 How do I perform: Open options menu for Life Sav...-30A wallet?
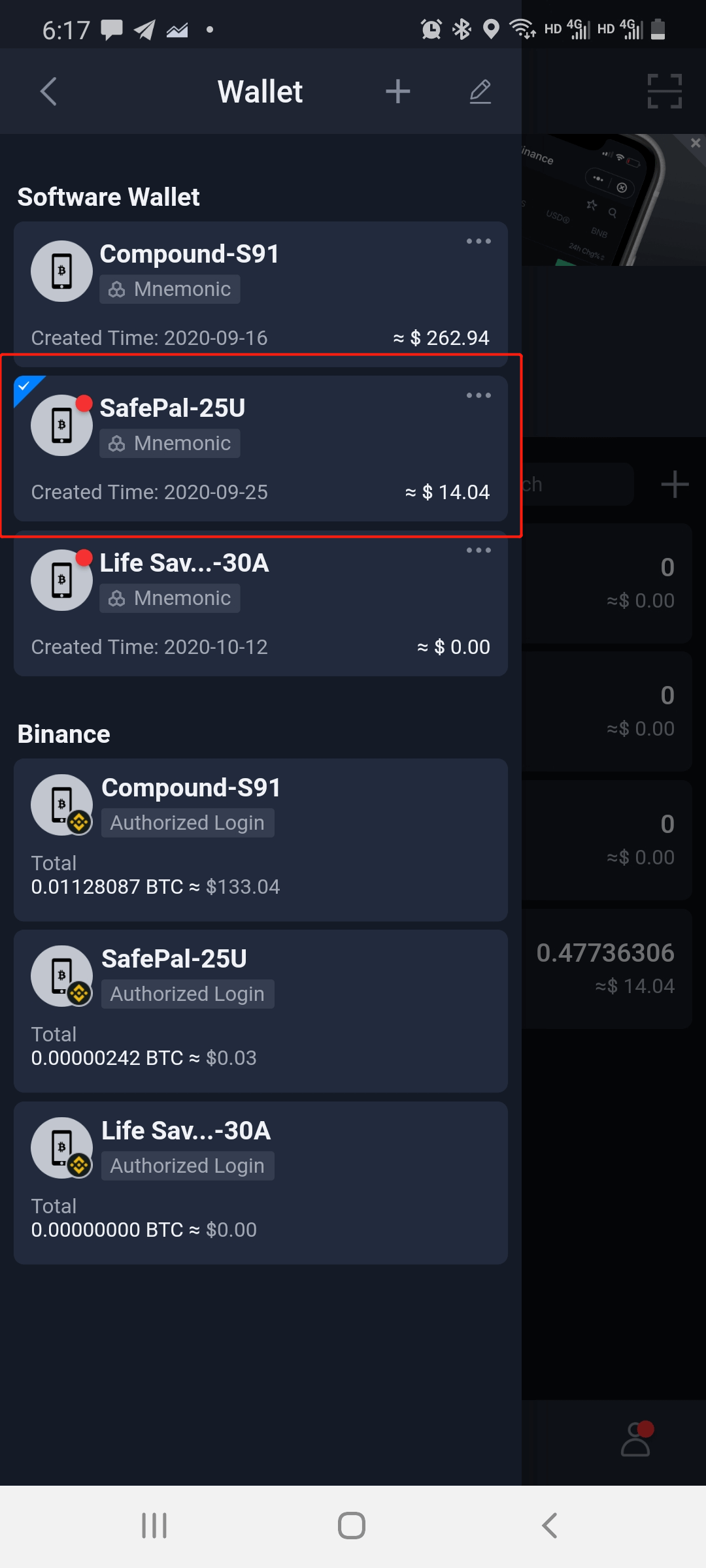click(479, 550)
